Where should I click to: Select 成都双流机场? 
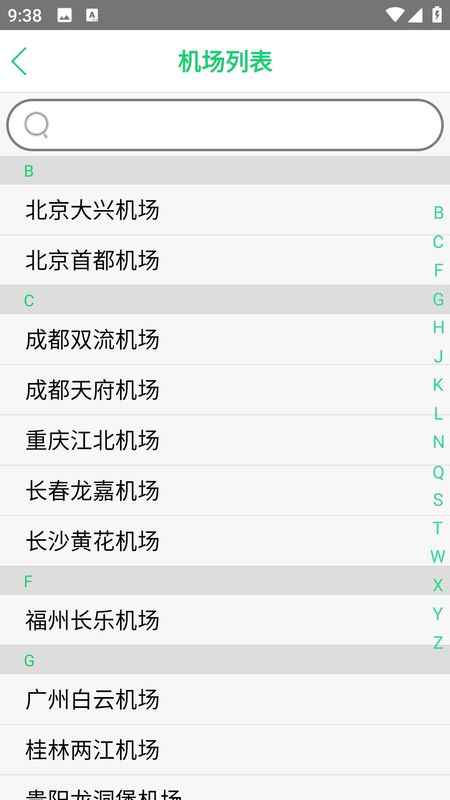click(x=225, y=339)
